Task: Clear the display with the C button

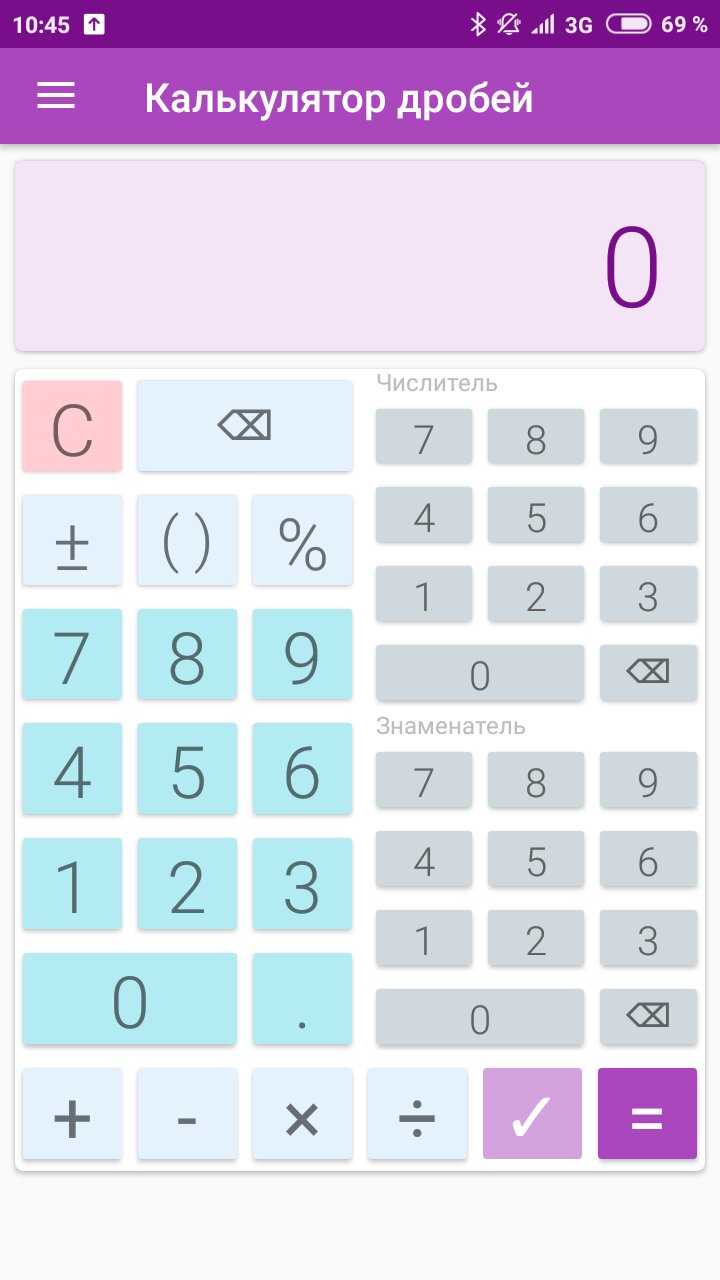Action: coord(72,426)
